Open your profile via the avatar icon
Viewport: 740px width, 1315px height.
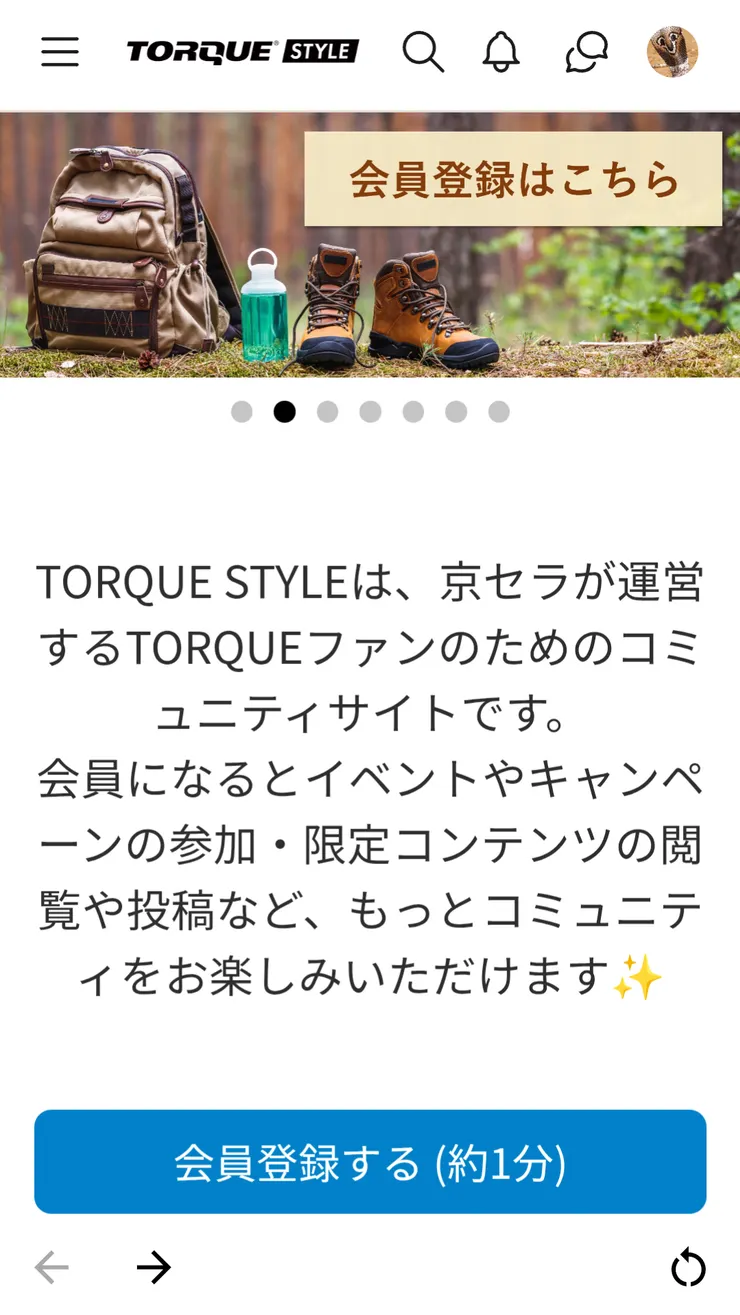pyautogui.click(x=672, y=54)
